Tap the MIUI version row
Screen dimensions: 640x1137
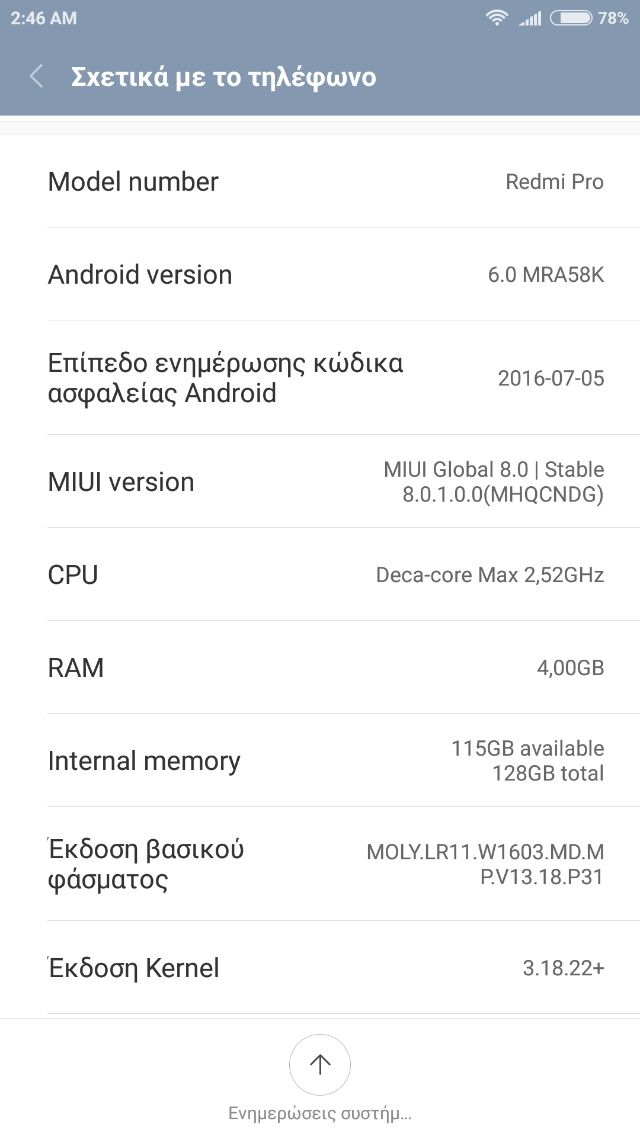point(320,482)
